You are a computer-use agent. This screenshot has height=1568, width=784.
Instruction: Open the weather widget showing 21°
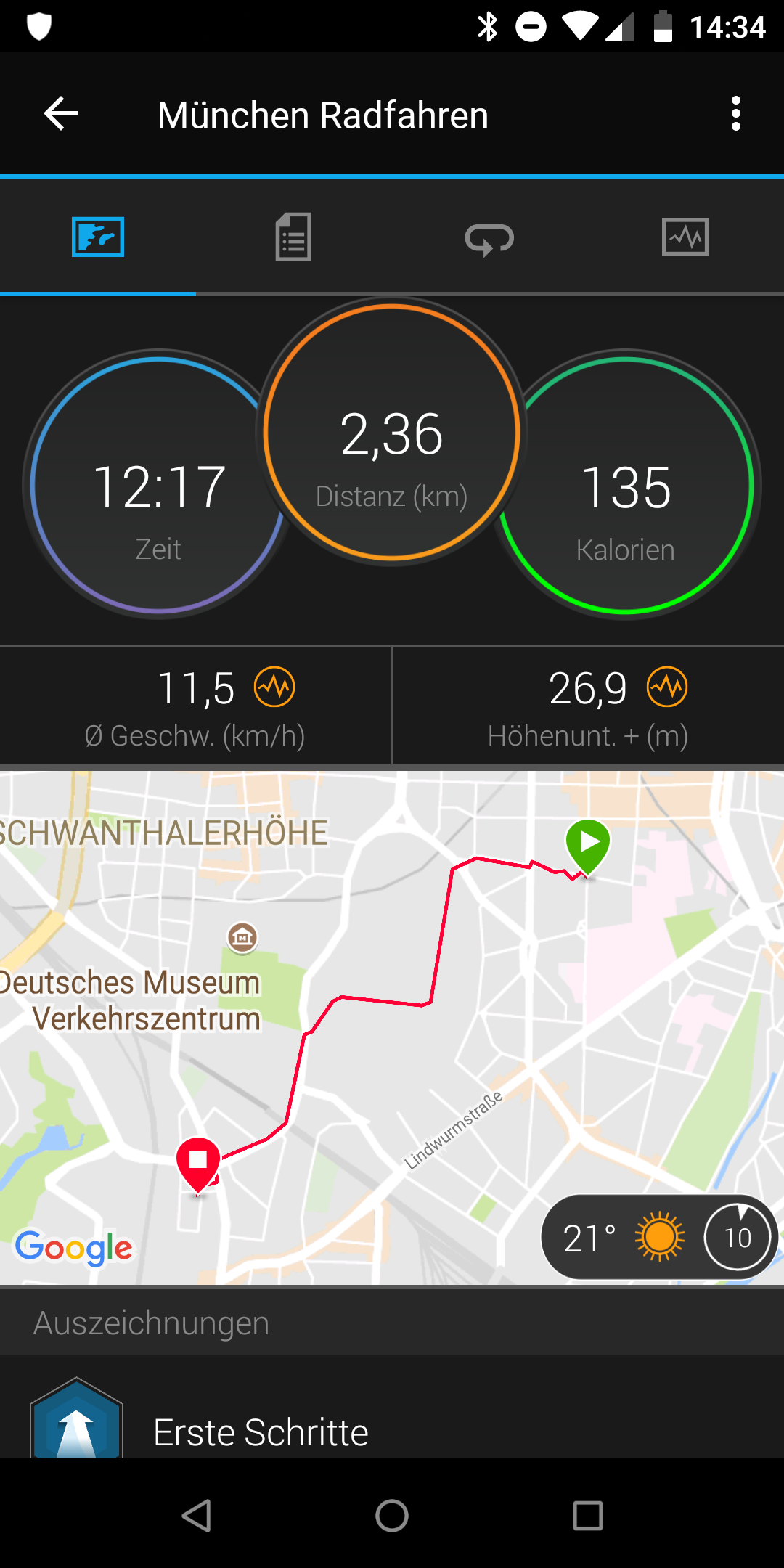point(658,1238)
